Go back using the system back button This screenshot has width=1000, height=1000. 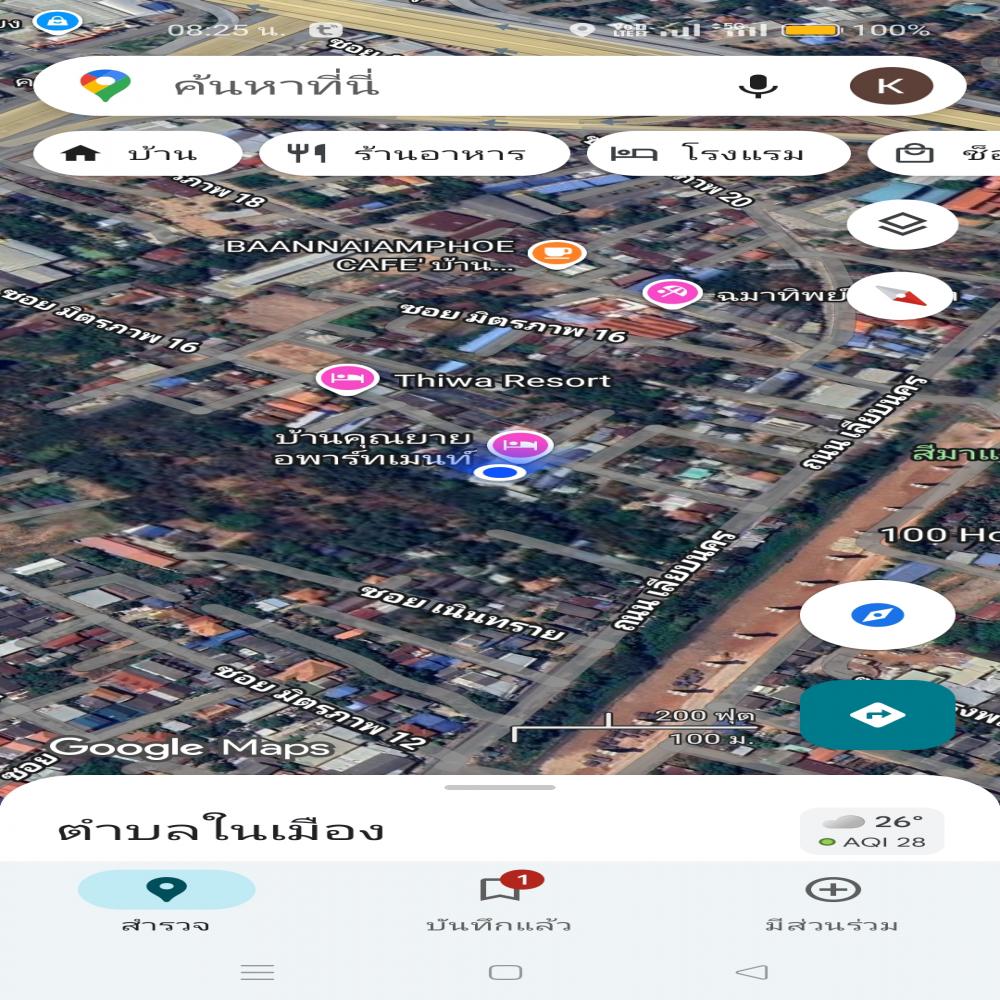(751, 972)
